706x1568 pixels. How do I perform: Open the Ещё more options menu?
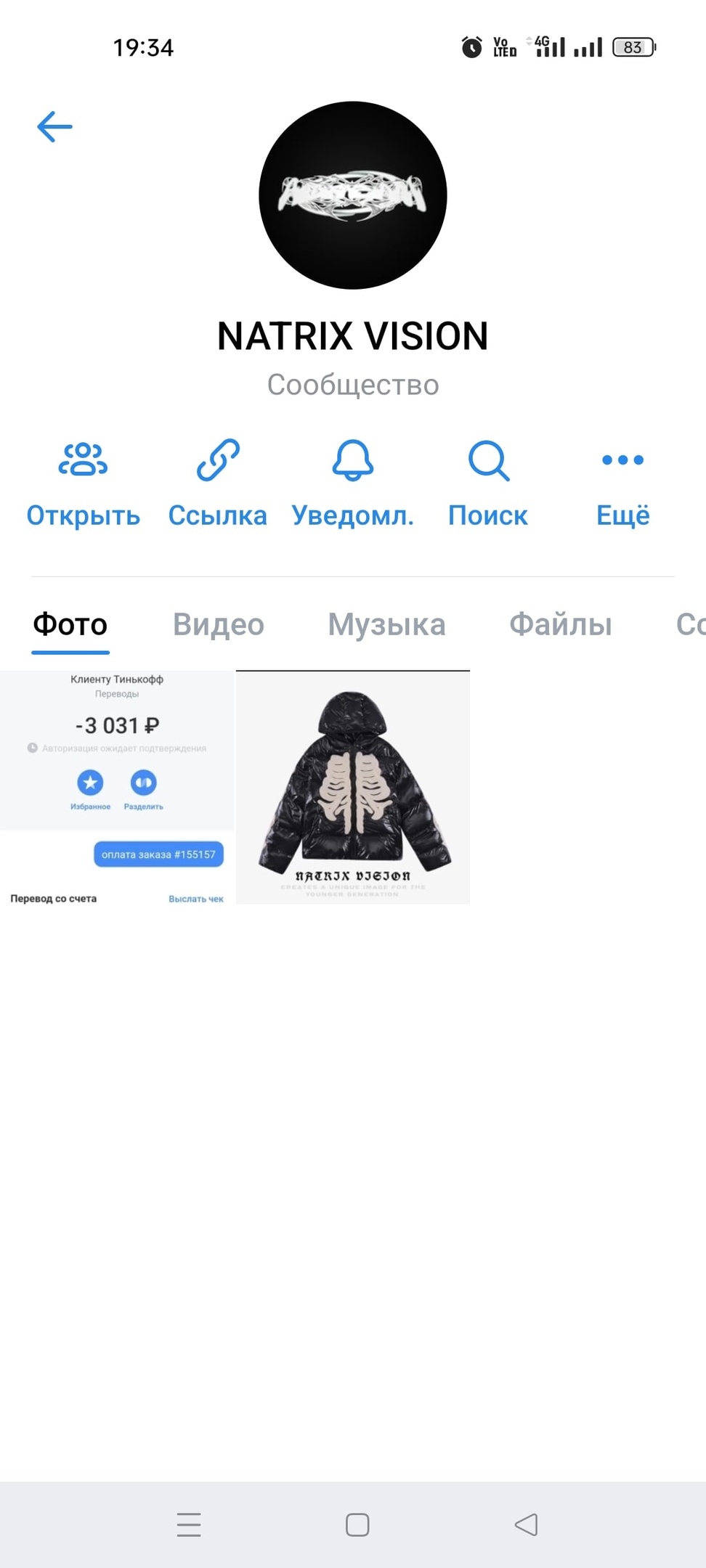[x=622, y=483]
